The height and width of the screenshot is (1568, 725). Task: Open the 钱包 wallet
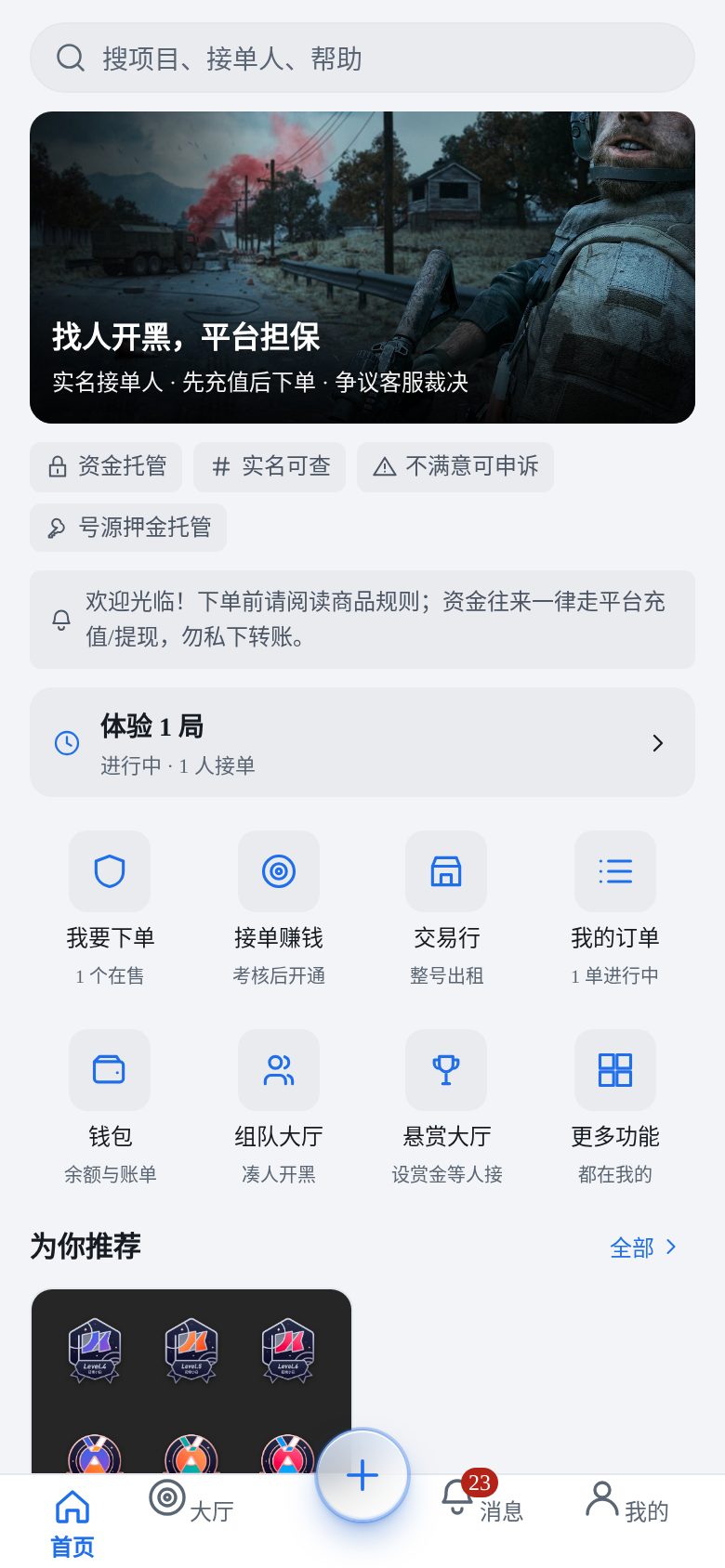click(x=110, y=1108)
